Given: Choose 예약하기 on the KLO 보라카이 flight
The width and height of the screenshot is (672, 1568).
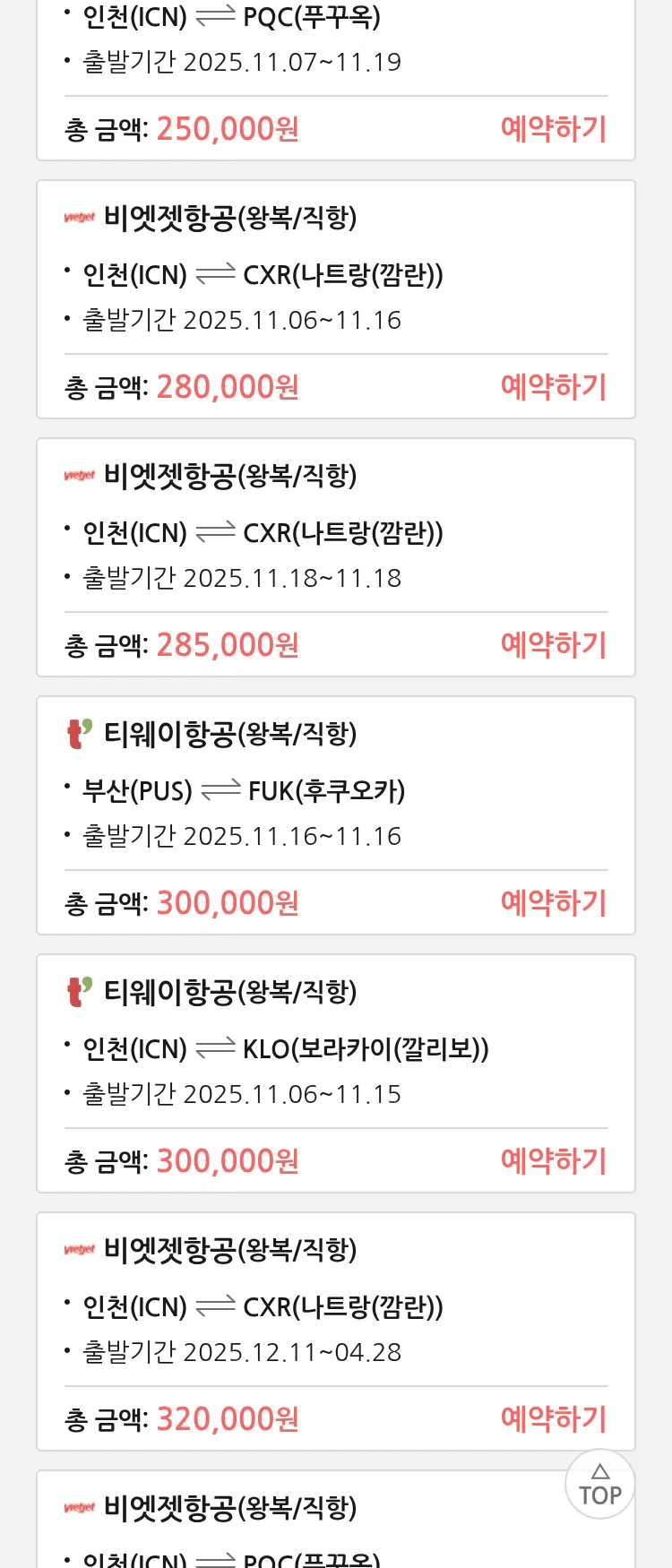Looking at the screenshot, I should [x=553, y=1161].
